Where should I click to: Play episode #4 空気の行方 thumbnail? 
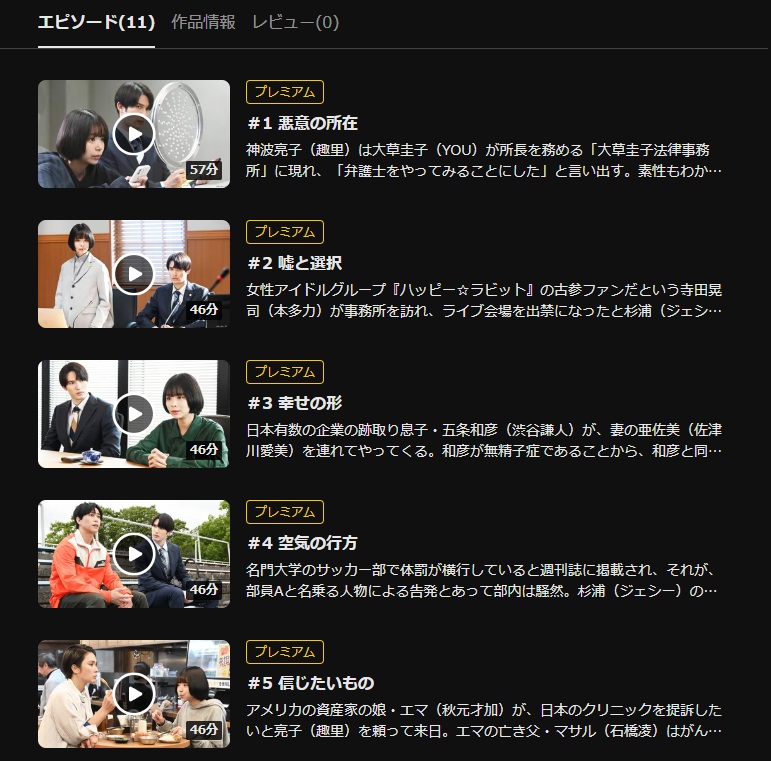(x=134, y=554)
